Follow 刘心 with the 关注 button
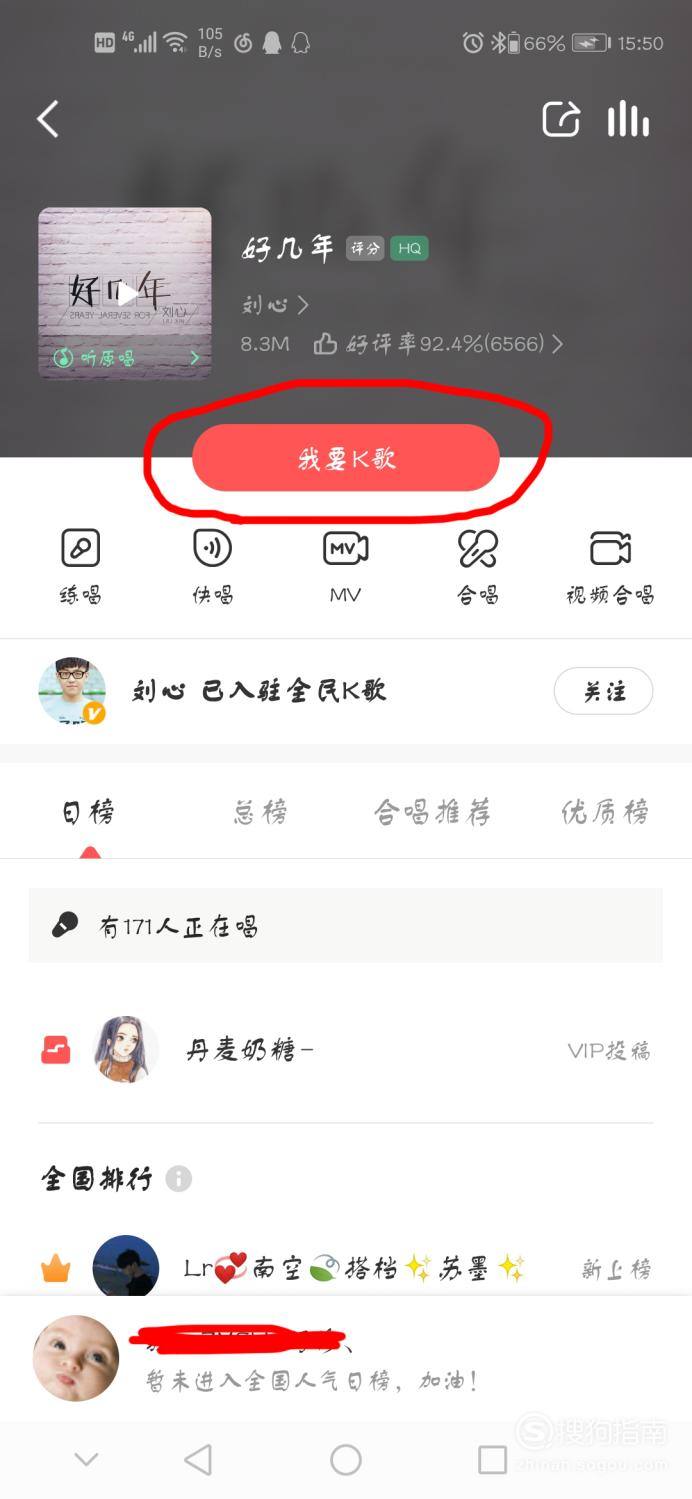692x1499 pixels. (x=603, y=691)
